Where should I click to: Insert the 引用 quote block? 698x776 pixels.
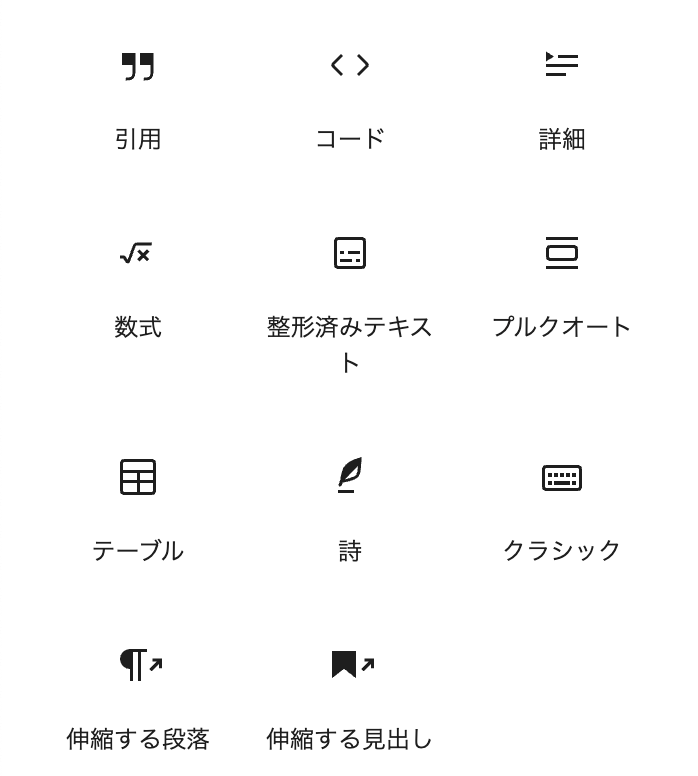[138, 98]
